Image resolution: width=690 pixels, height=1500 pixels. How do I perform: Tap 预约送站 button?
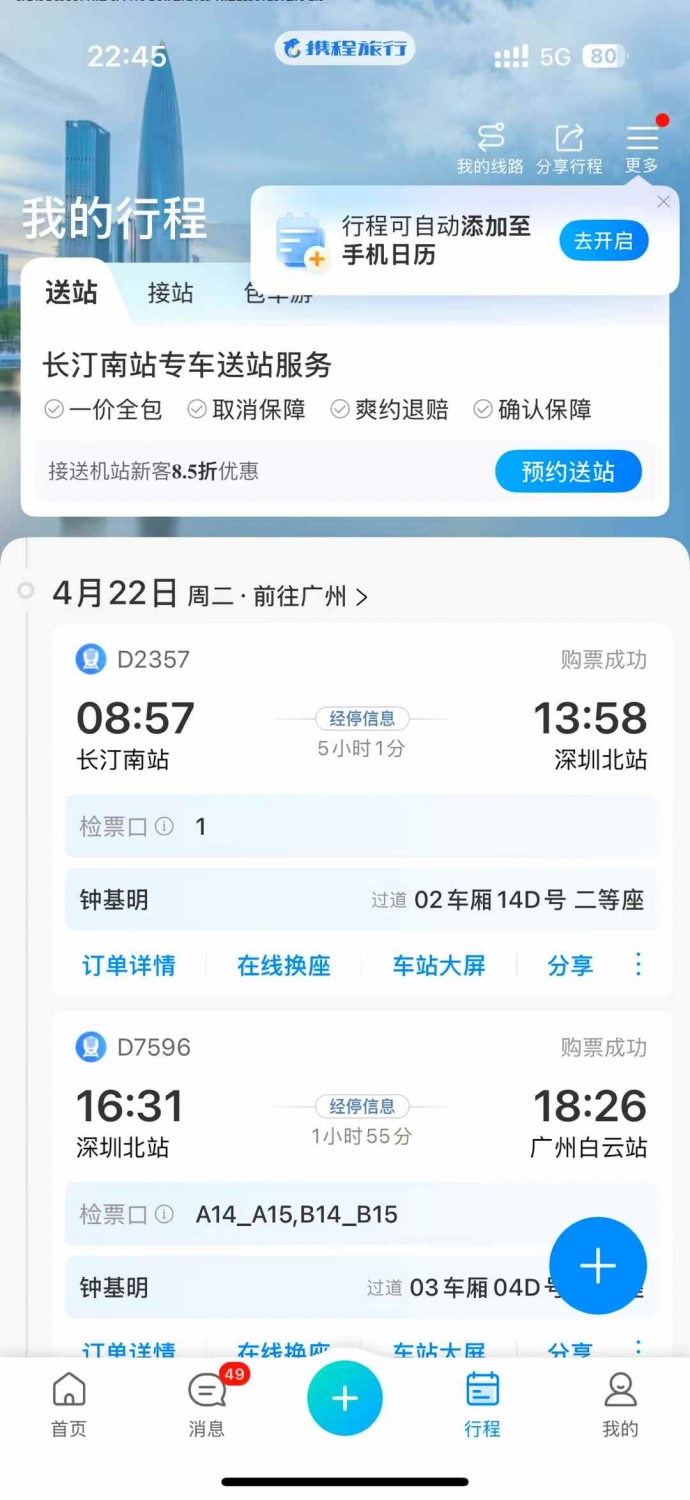click(x=568, y=471)
